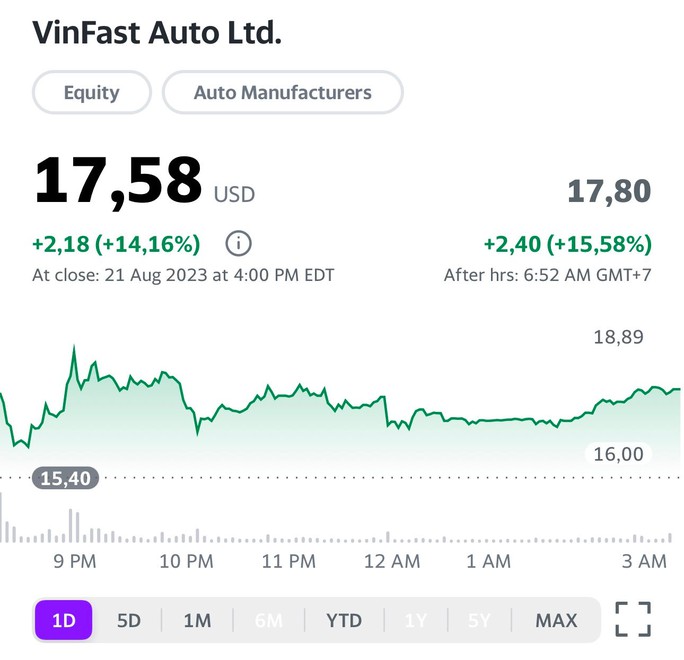The height and width of the screenshot is (660, 684).
Task: Switch chart to 1M range
Action: pyautogui.click(x=197, y=620)
